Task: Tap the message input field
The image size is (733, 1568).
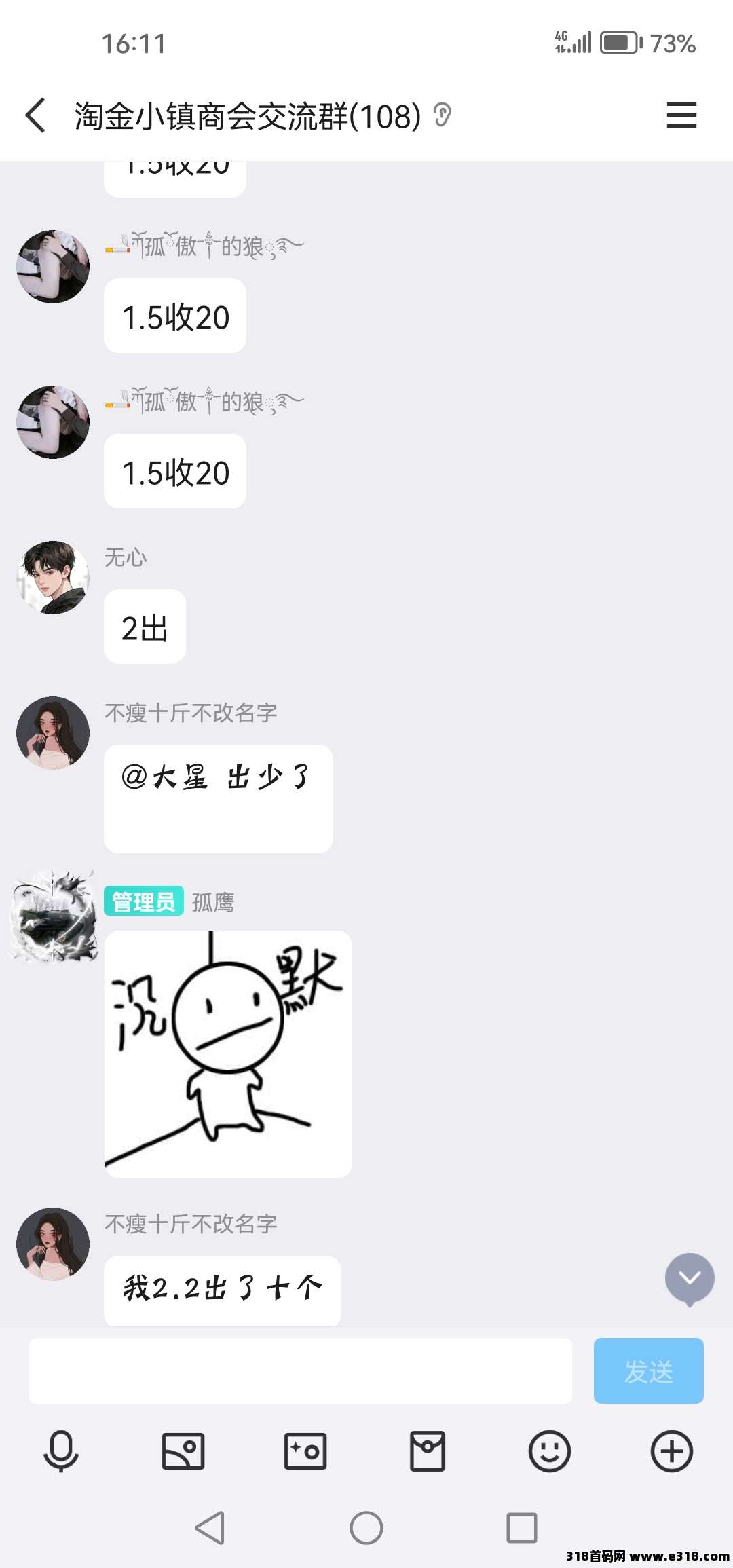Action: pos(300,1371)
